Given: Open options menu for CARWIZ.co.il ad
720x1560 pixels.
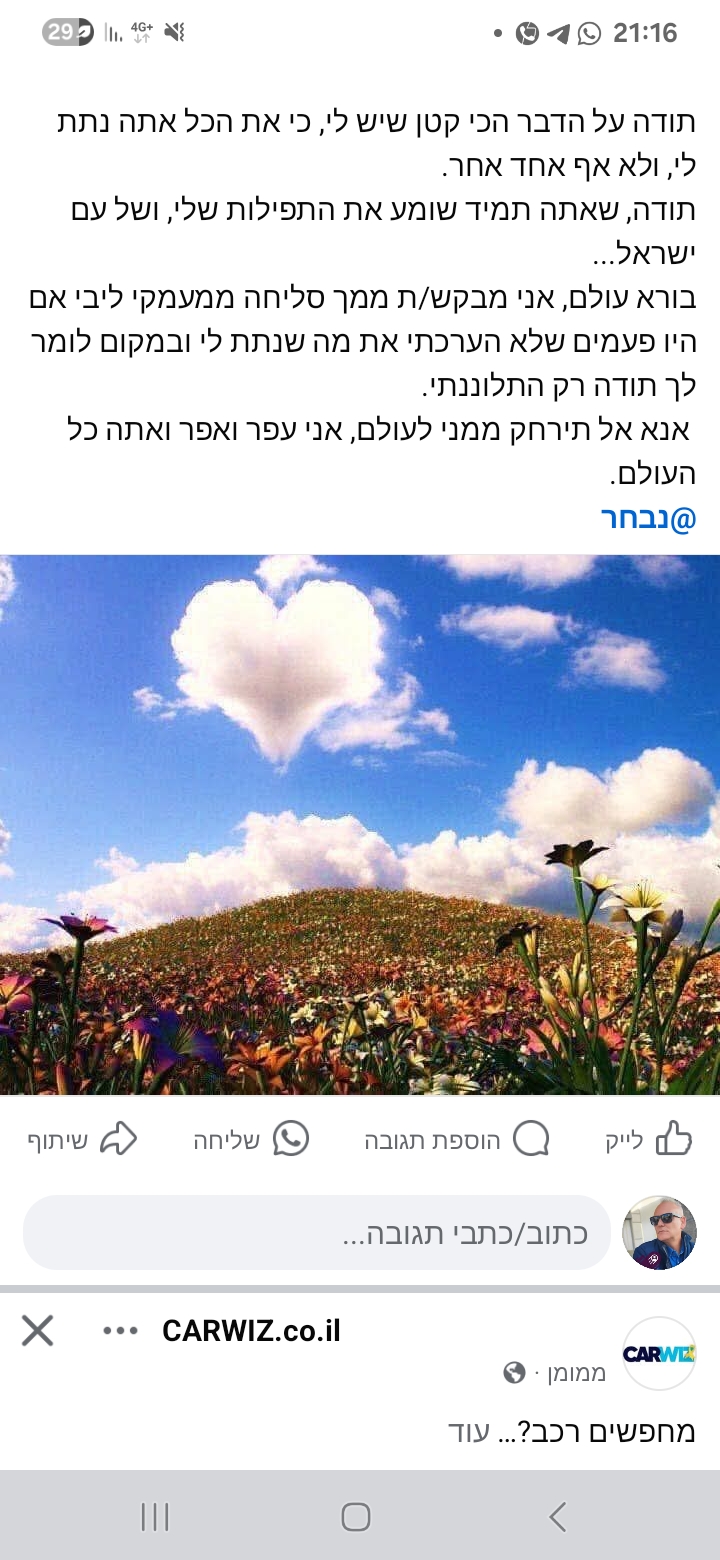Looking at the screenshot, I should (120, 1331).
